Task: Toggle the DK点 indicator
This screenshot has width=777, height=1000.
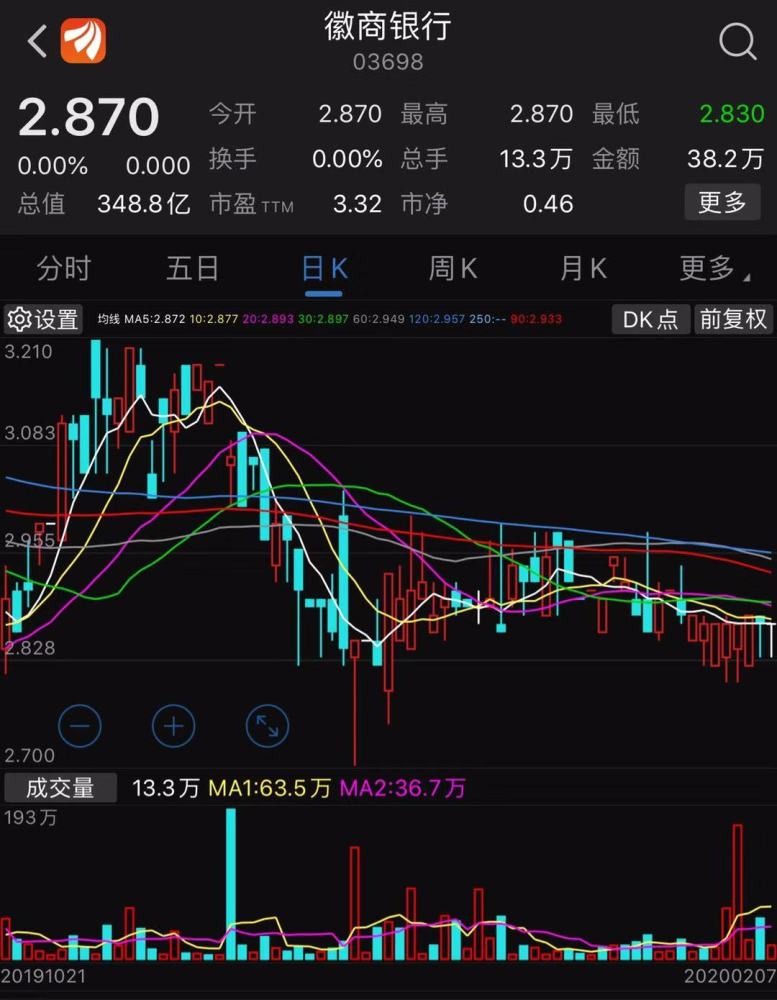Action: [x=650, y=319]
